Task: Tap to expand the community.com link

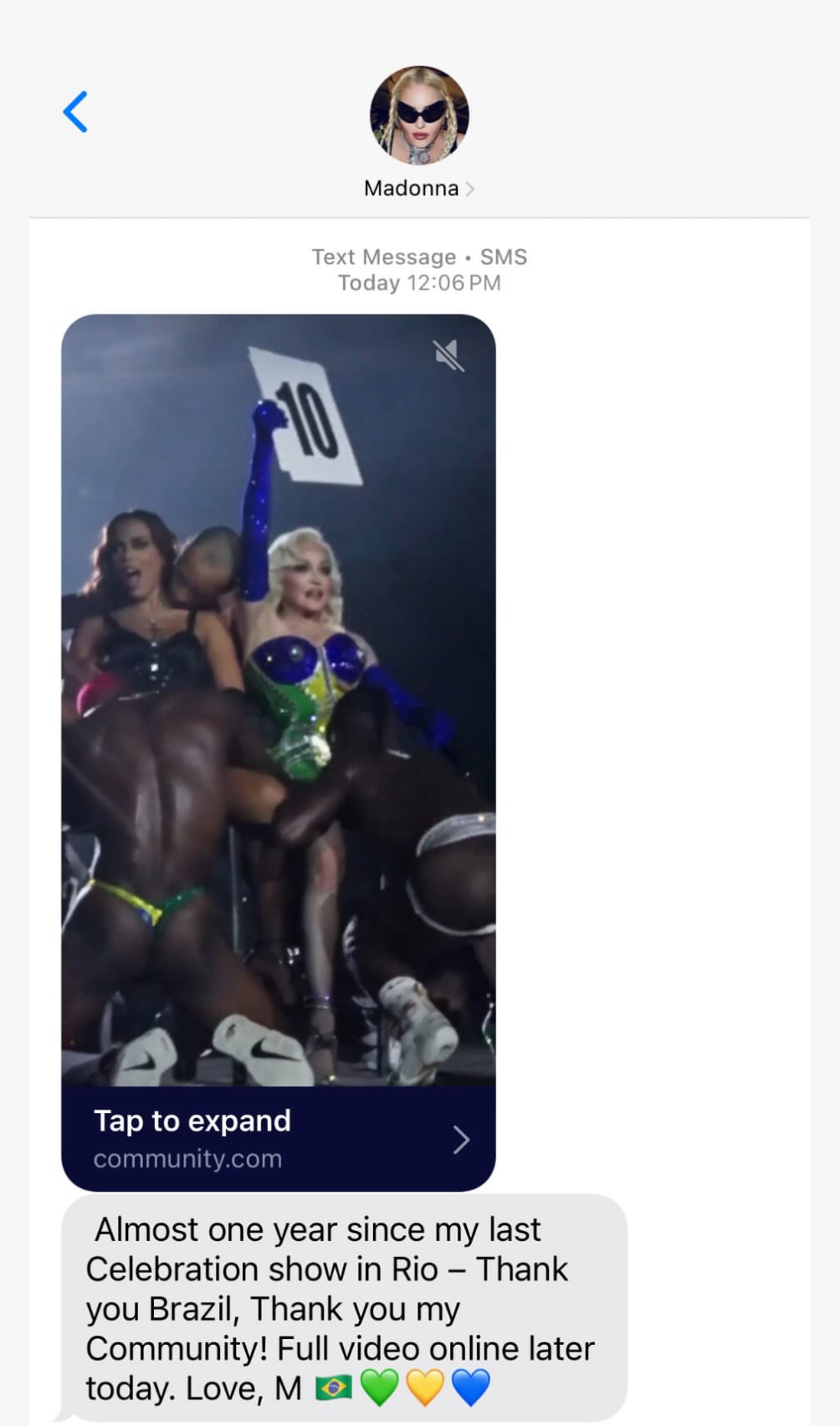Action: 278,1138
